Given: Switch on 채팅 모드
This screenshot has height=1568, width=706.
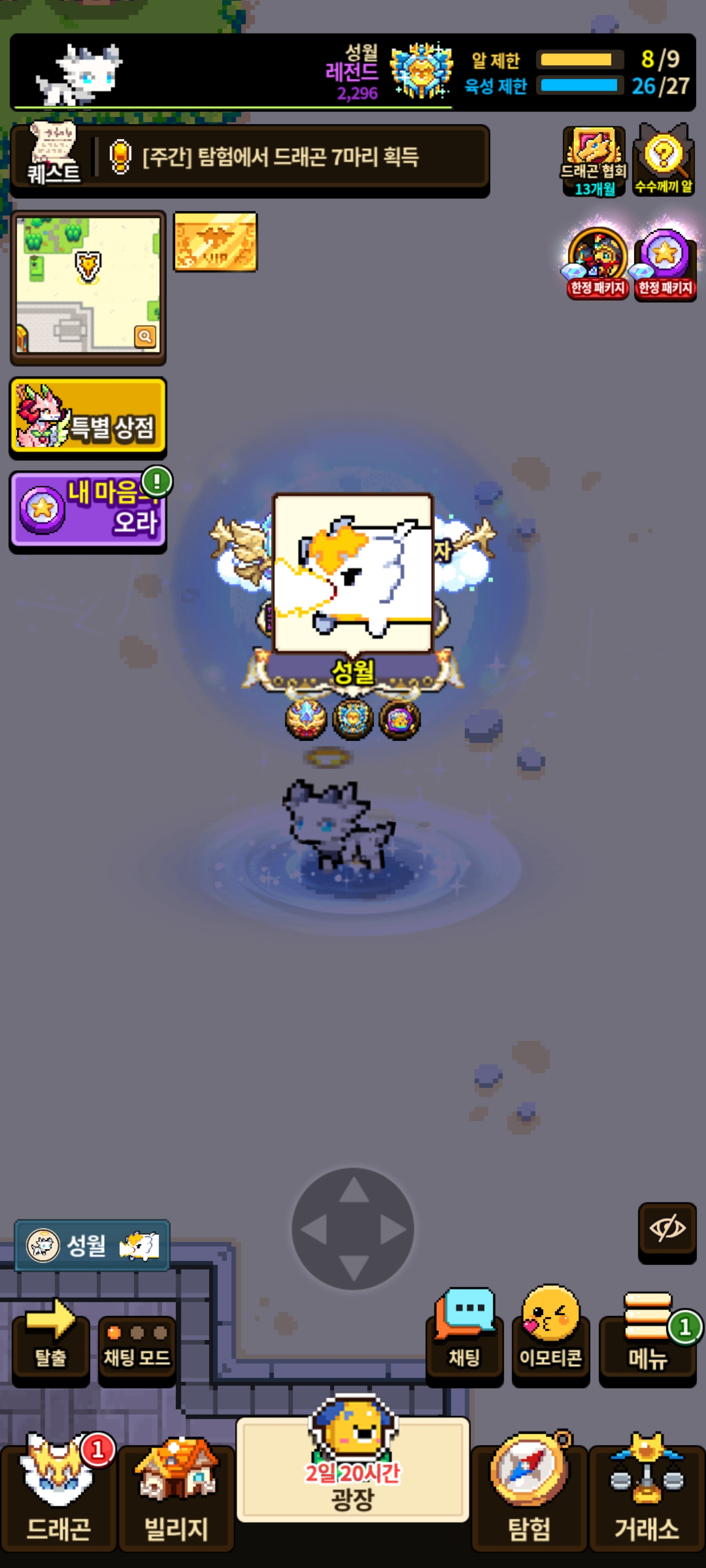Looking at the screenshot, I should 136,1345.
